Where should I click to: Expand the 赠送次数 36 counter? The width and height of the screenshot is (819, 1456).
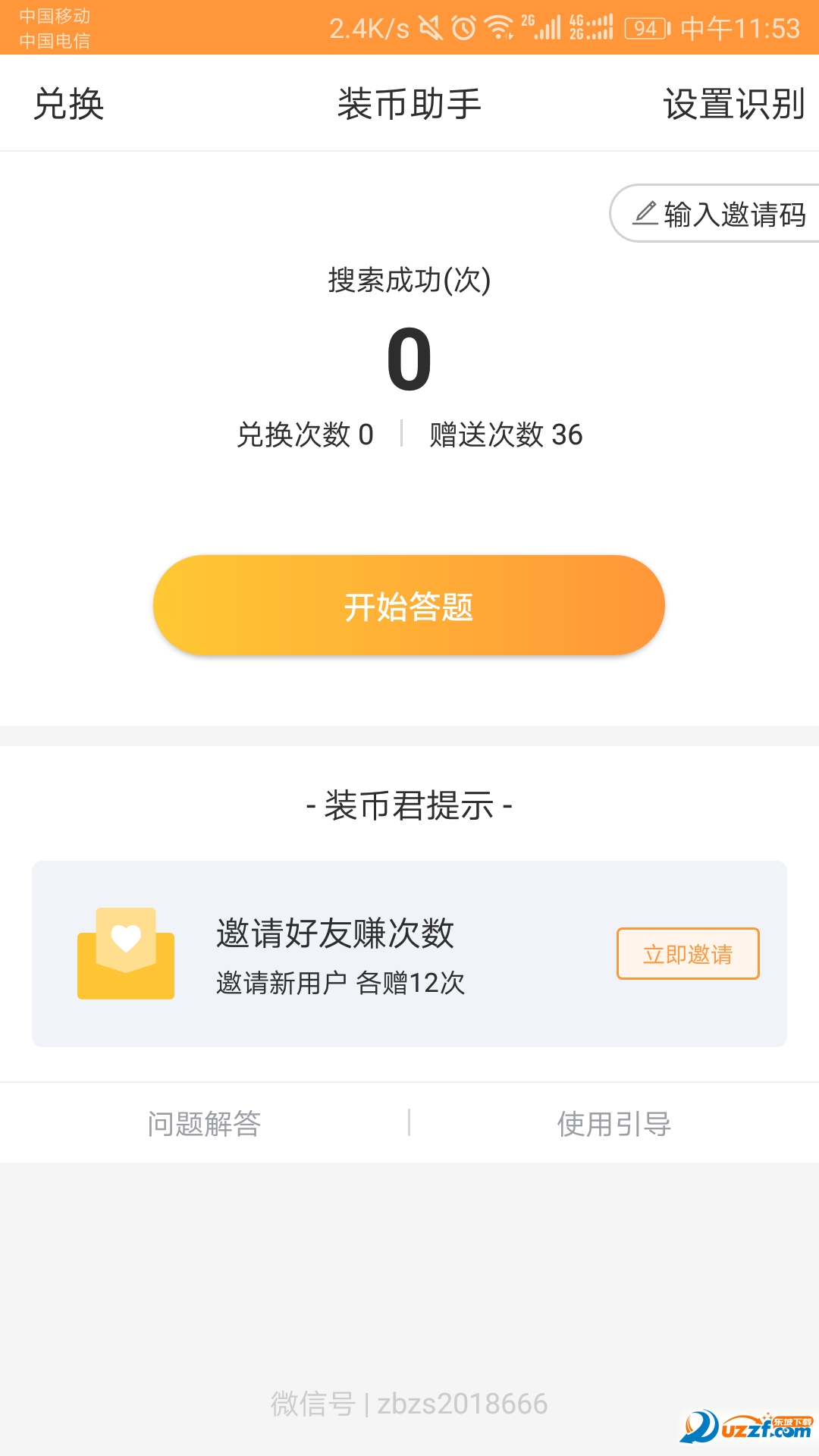(505, 435)
